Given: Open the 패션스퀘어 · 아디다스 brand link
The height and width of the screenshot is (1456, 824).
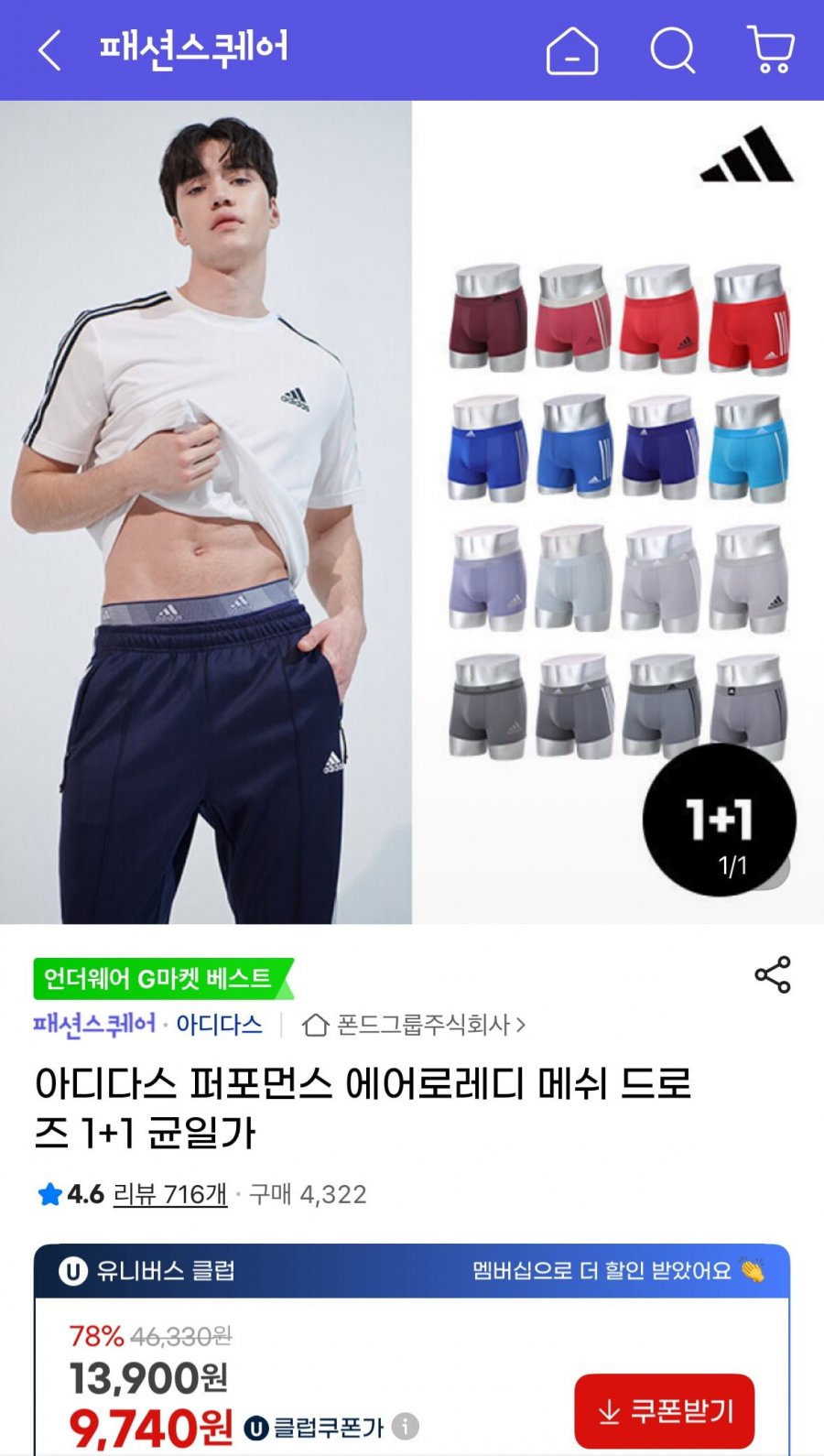Looking at the screenshot, I should [148, 1024].
